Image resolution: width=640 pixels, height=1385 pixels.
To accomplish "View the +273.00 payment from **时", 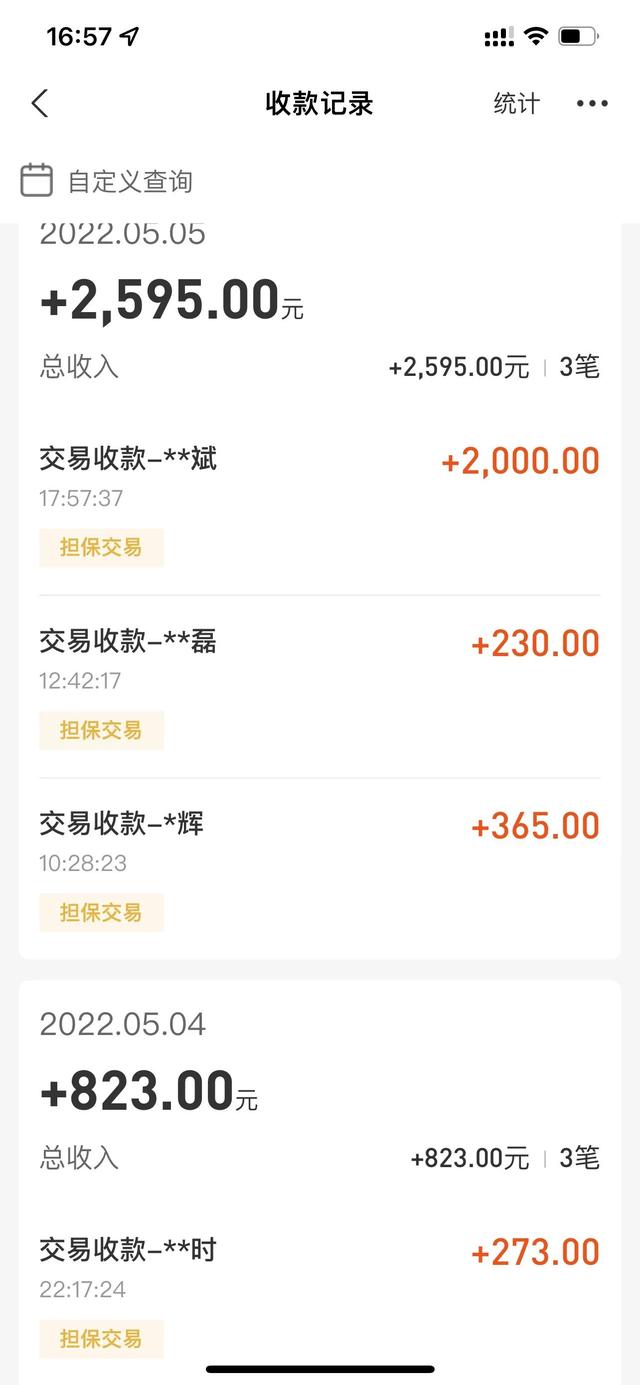I will point(319,1290).
